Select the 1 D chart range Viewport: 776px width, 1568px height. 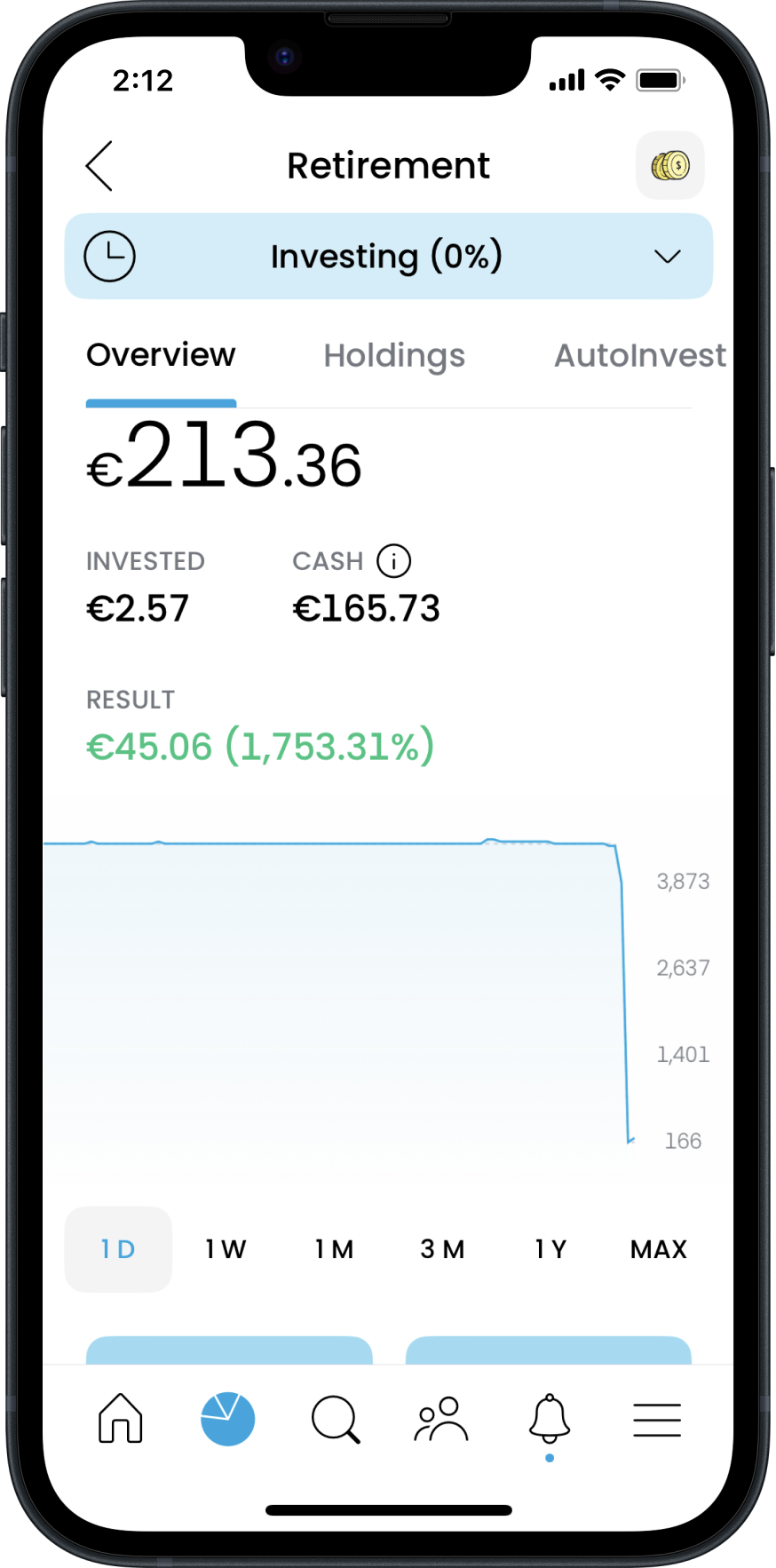coord(118,1249)
